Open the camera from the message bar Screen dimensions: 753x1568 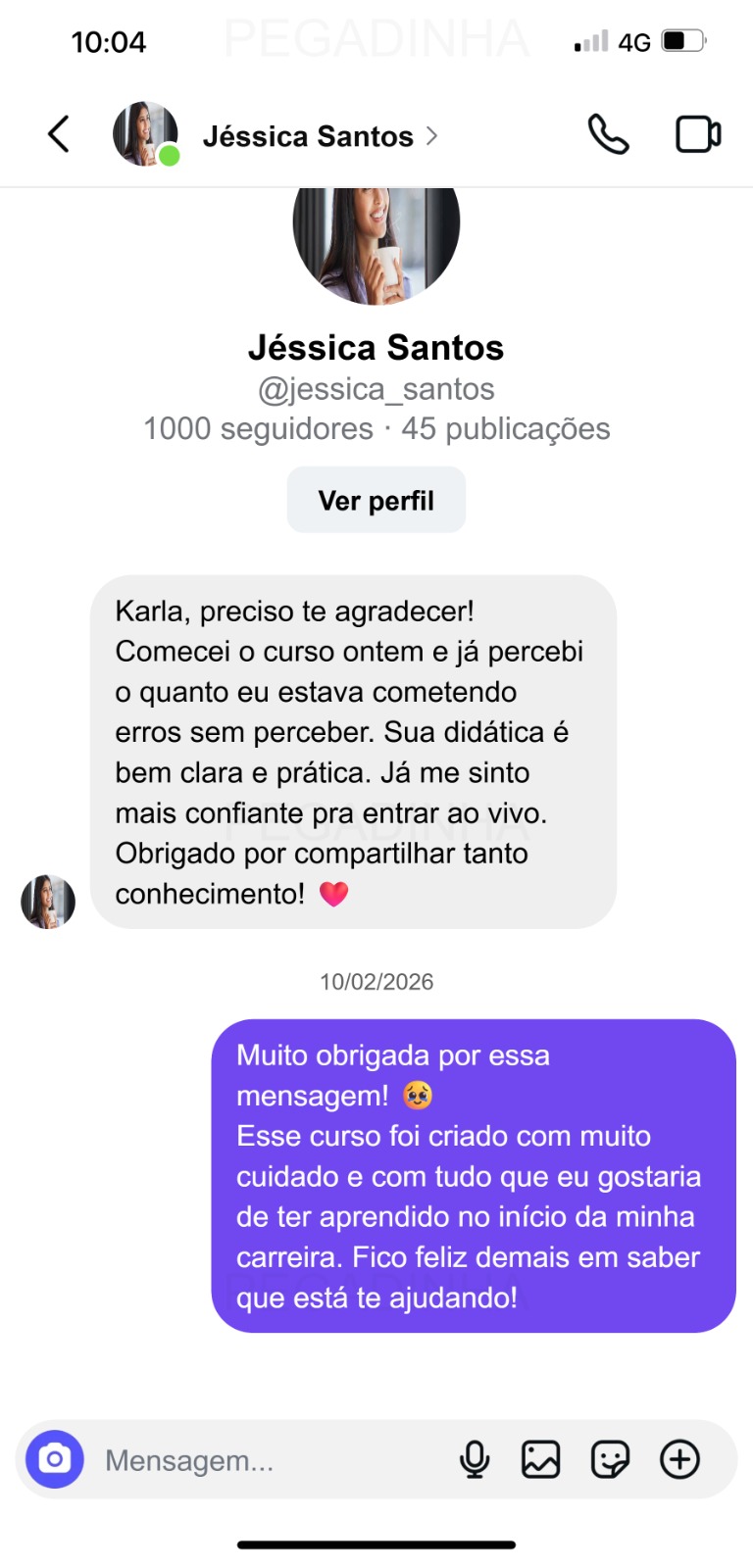[54, 1459]
